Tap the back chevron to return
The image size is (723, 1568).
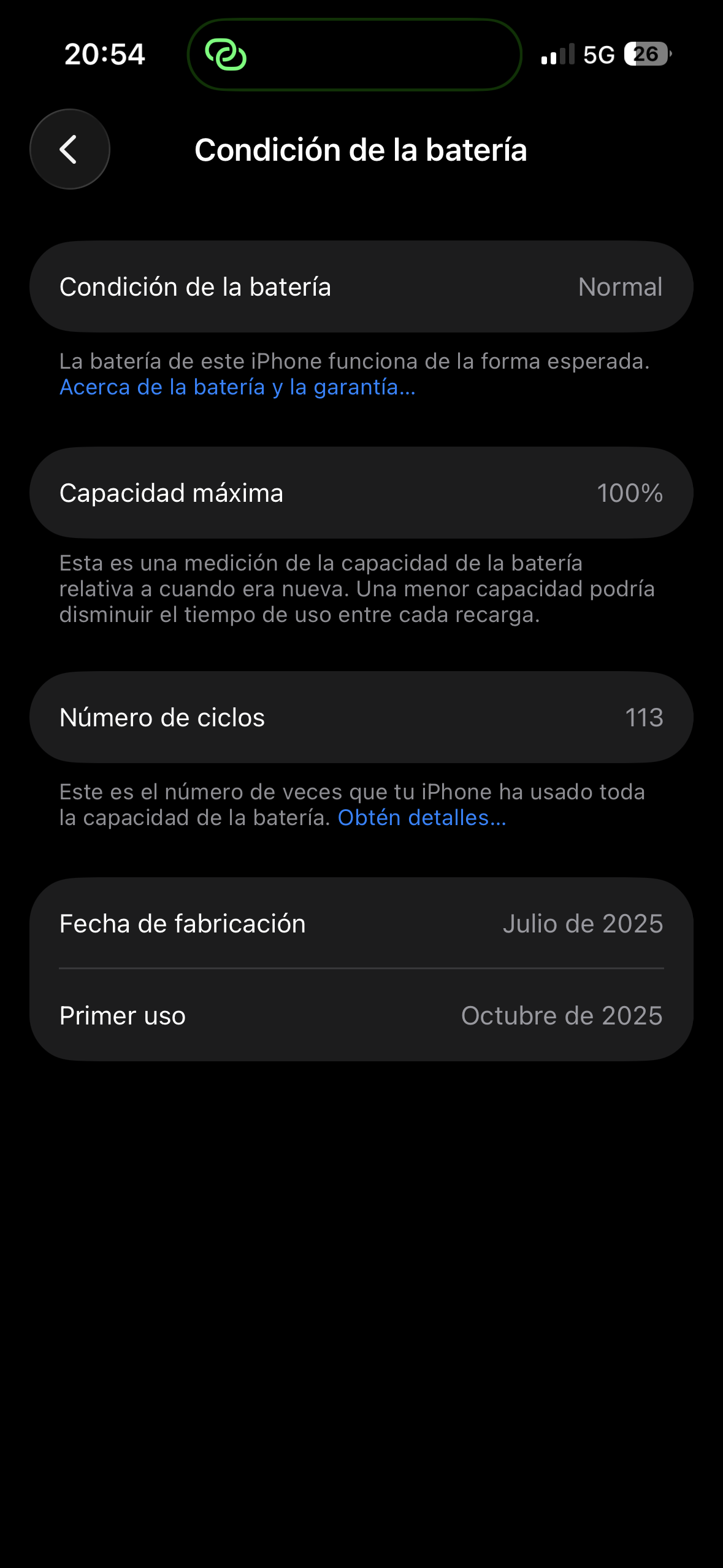(69, 149)
